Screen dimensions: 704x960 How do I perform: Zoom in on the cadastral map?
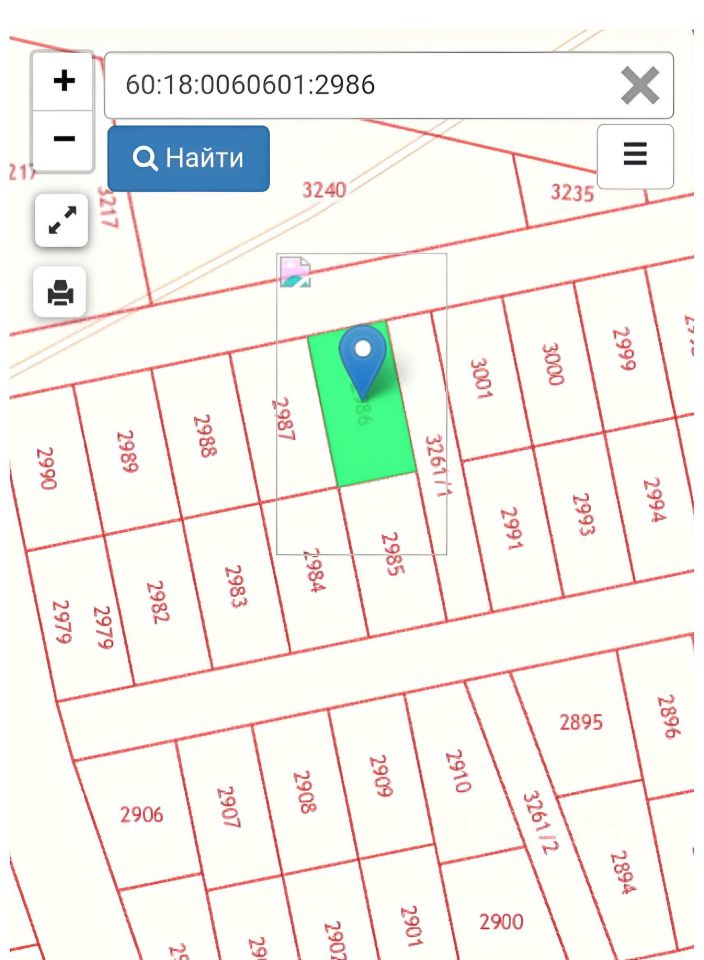click(63, 82)
